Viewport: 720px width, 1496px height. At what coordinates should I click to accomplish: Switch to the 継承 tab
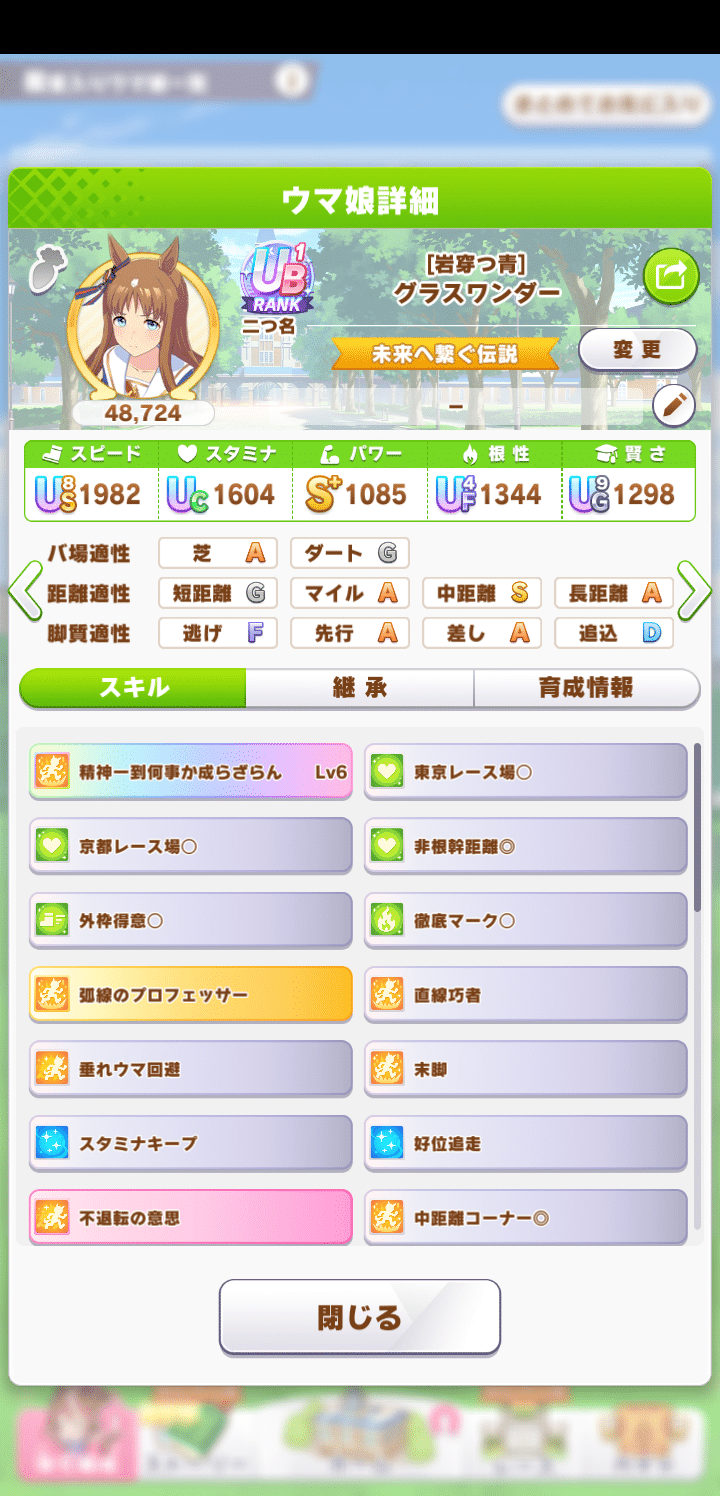(360, 688)
